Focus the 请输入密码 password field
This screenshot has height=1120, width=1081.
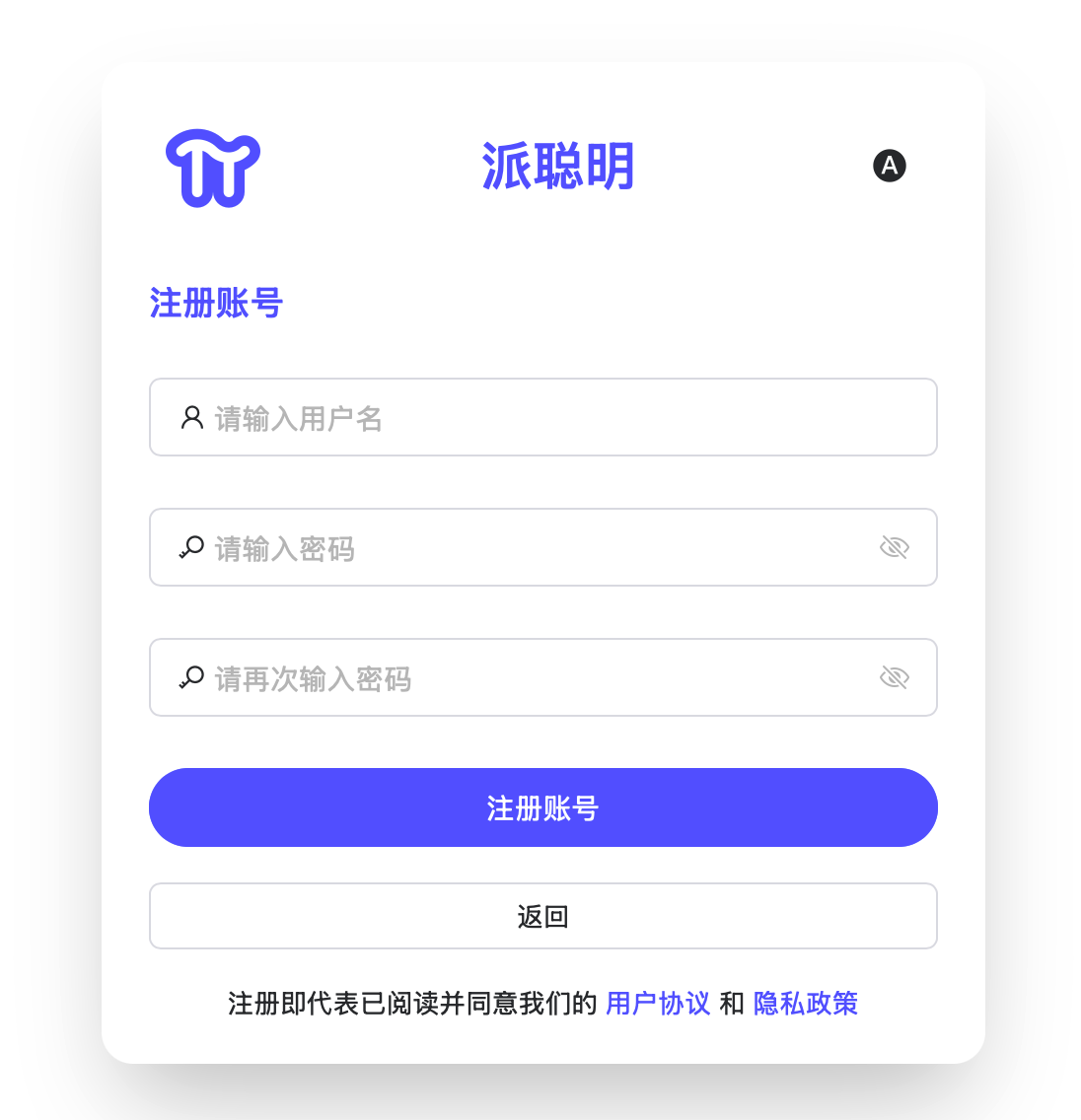523,548
